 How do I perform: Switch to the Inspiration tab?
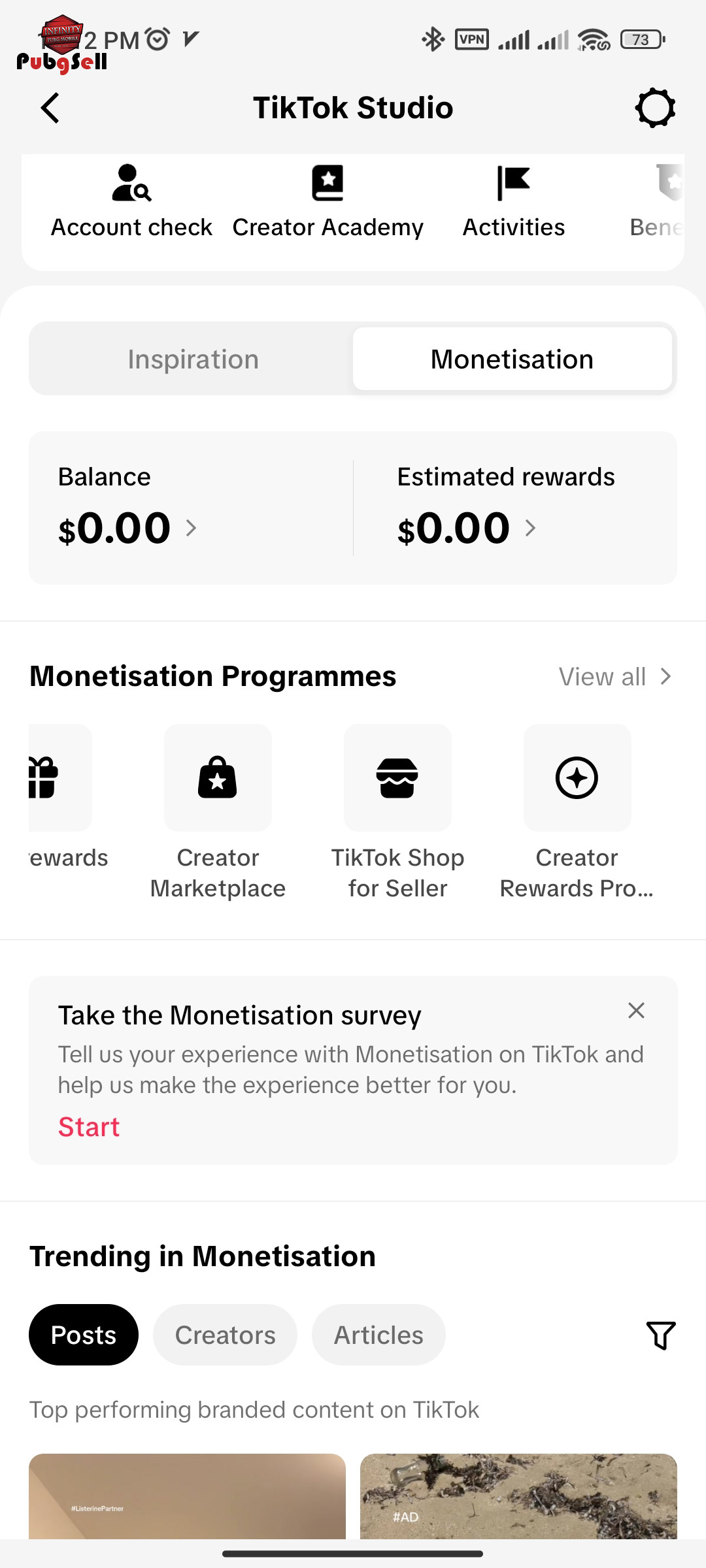(x=193, y=359)
